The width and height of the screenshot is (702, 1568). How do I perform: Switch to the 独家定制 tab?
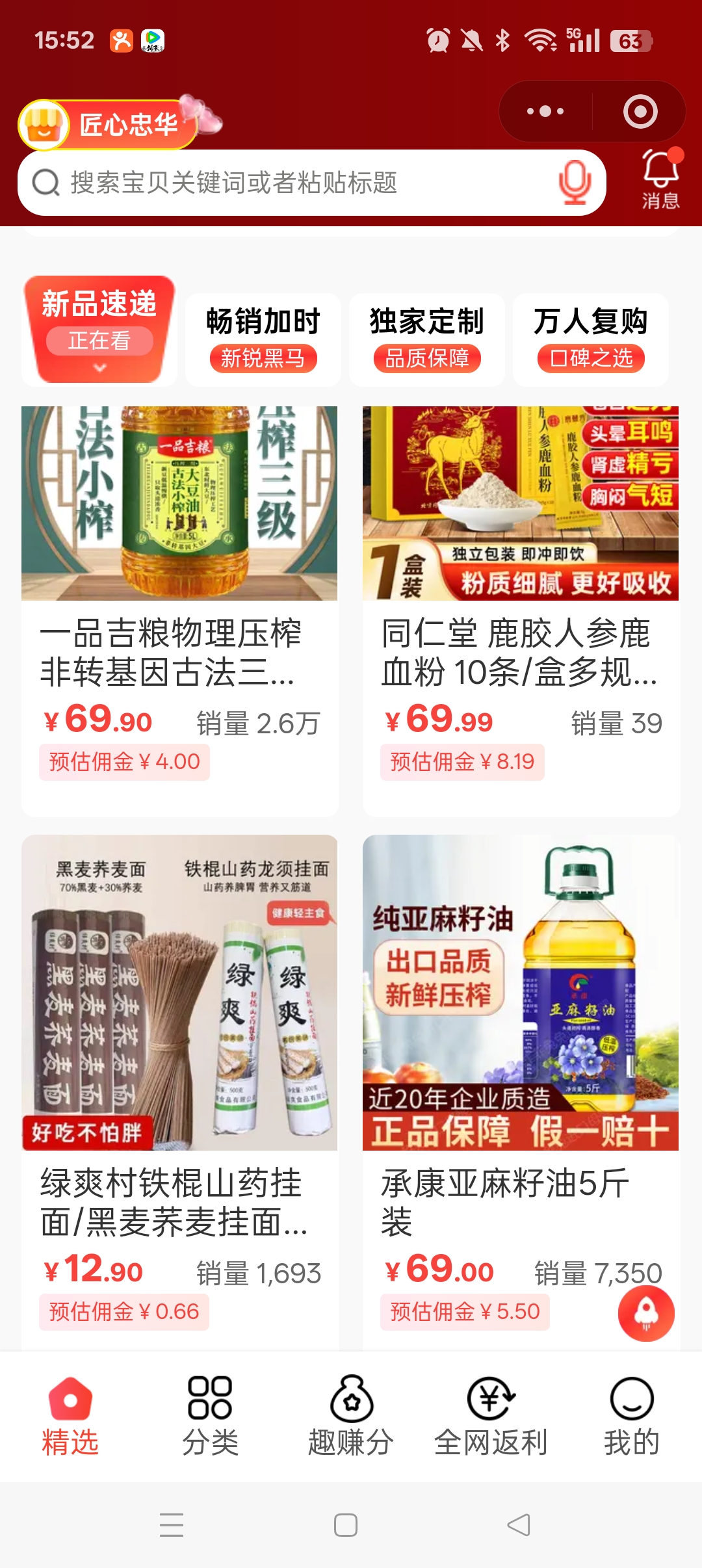pyautogui.click(x=427, y=339)
